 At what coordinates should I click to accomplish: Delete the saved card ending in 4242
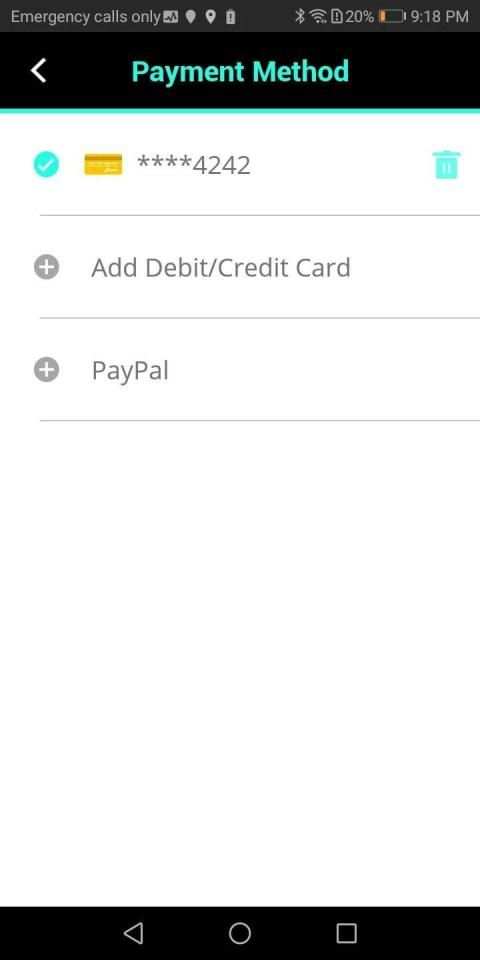click(446, 165)
